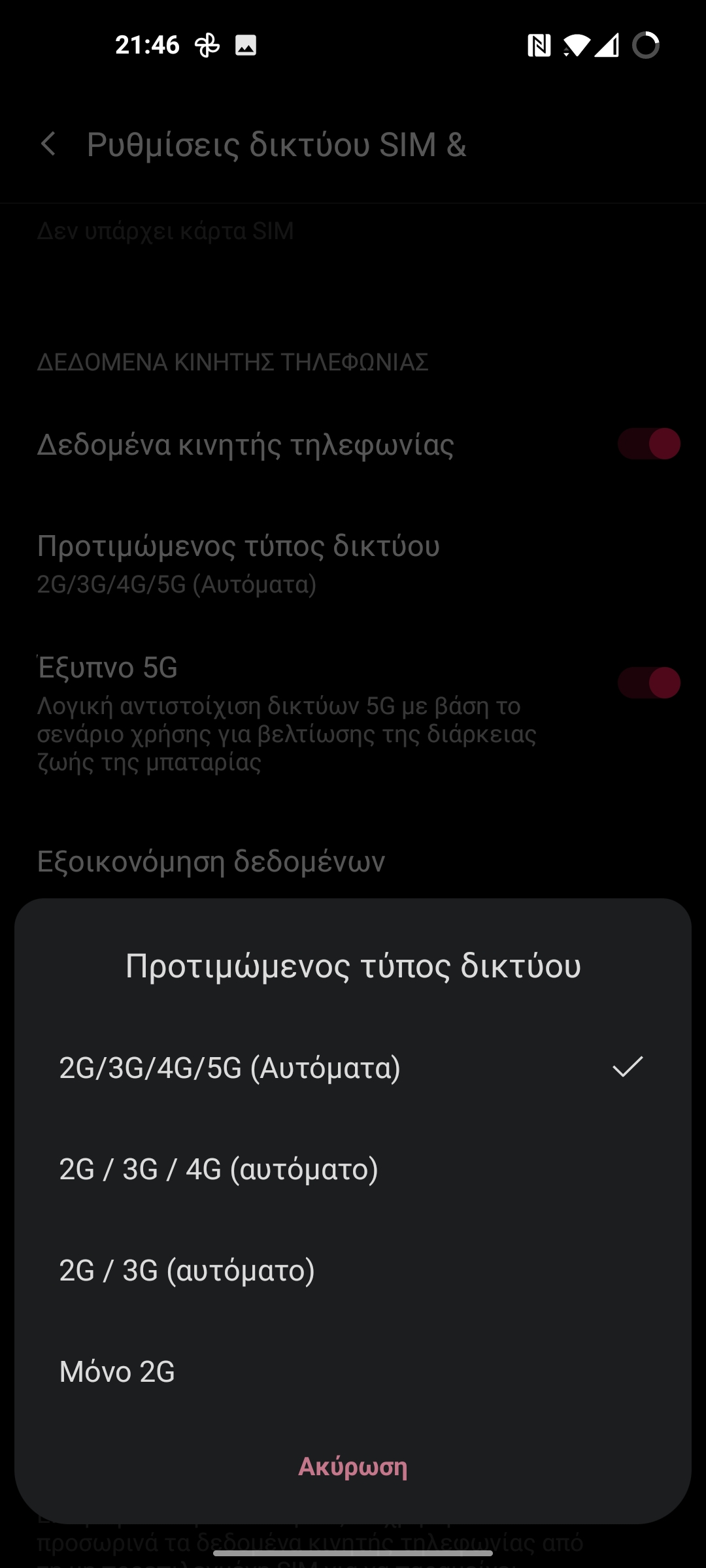Image resolution: width=706 pixels, height=1568 pixels.
Task: Select 2G/3G/4G/5G (Αυτόματα) option
Action: pyautogui.click(x=353, y=1068)
